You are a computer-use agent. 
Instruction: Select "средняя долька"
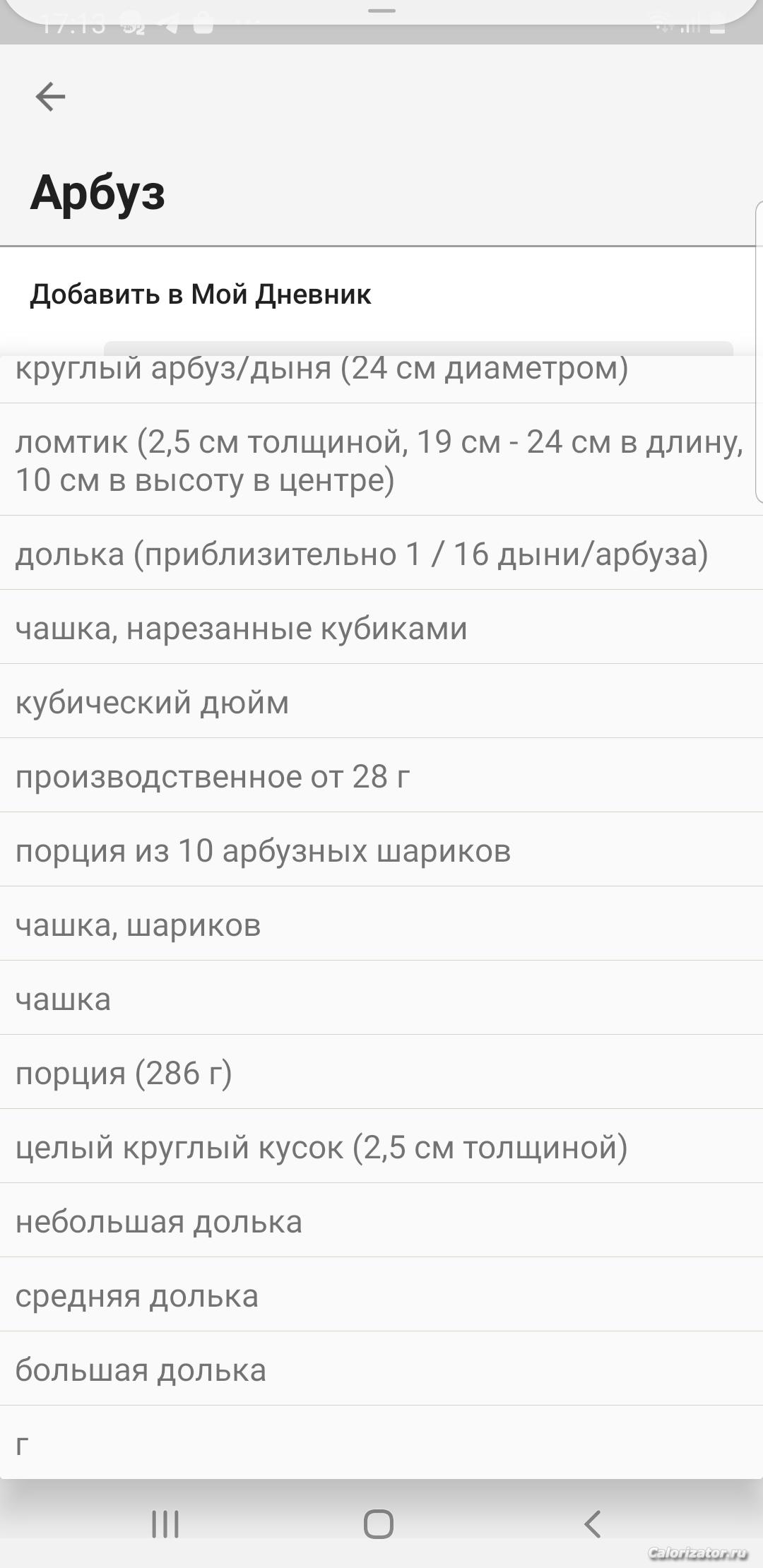[381, 1295]
